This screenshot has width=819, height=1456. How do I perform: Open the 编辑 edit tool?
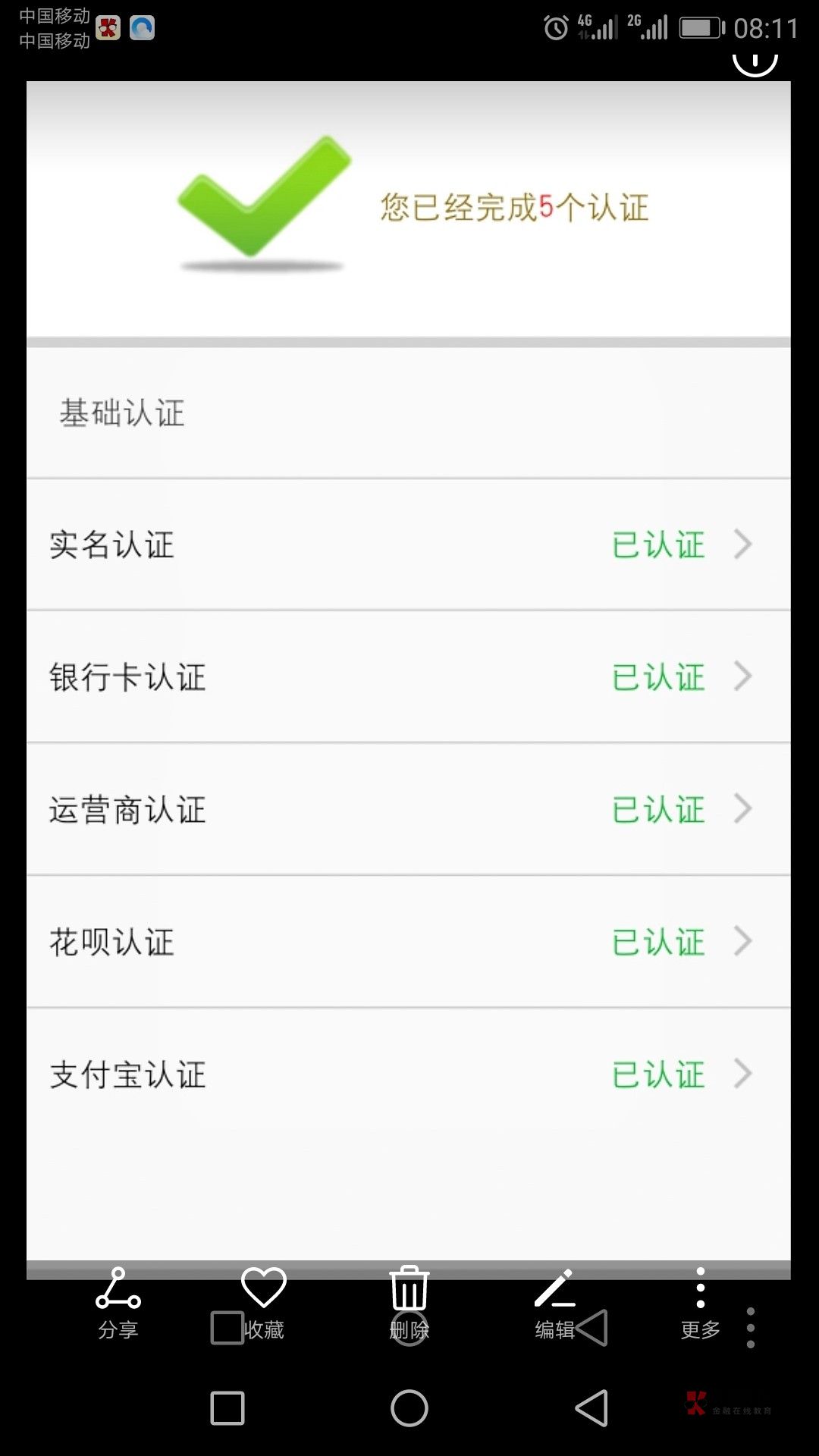pyautogui.click(x=554, y=1303)
